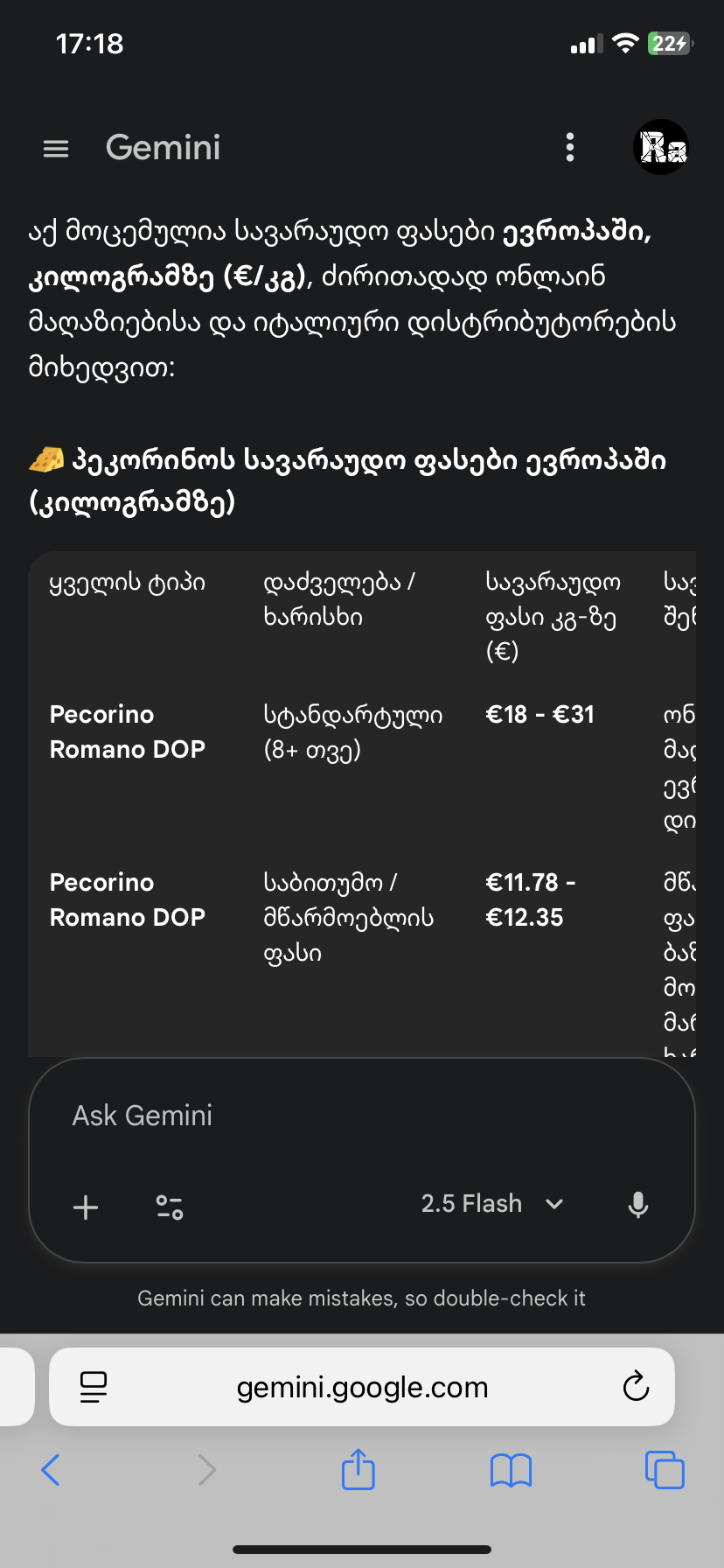
Task: Open Safari bookmarks
Action: click(512, 1470)
